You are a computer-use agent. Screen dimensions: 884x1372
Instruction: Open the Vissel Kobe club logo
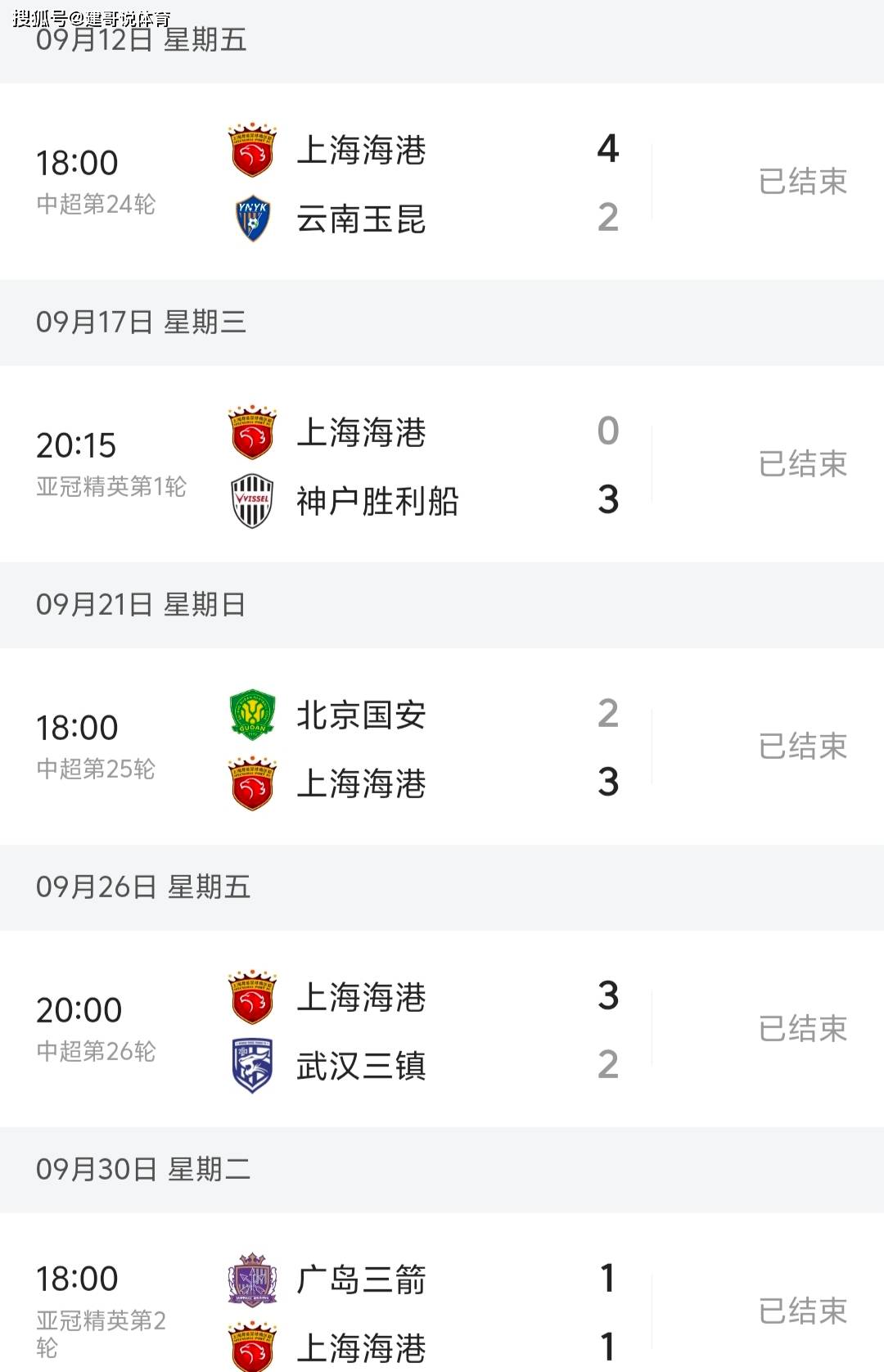[x=251, y=501]
